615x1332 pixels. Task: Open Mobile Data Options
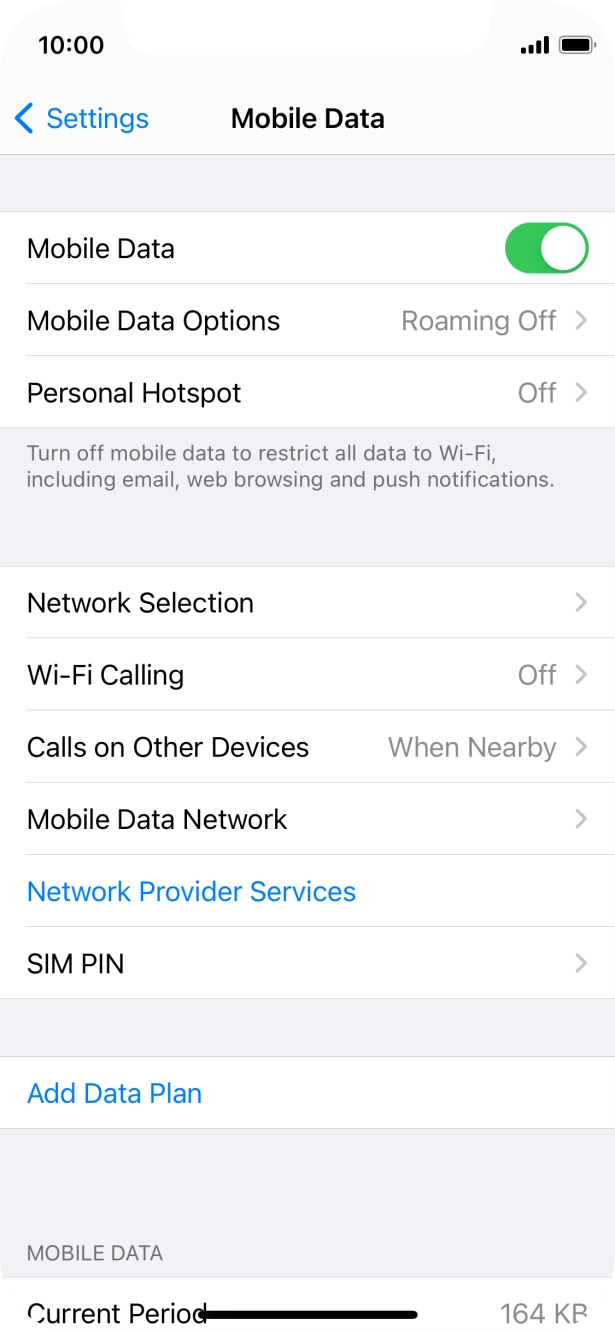[x=307, y=320]
